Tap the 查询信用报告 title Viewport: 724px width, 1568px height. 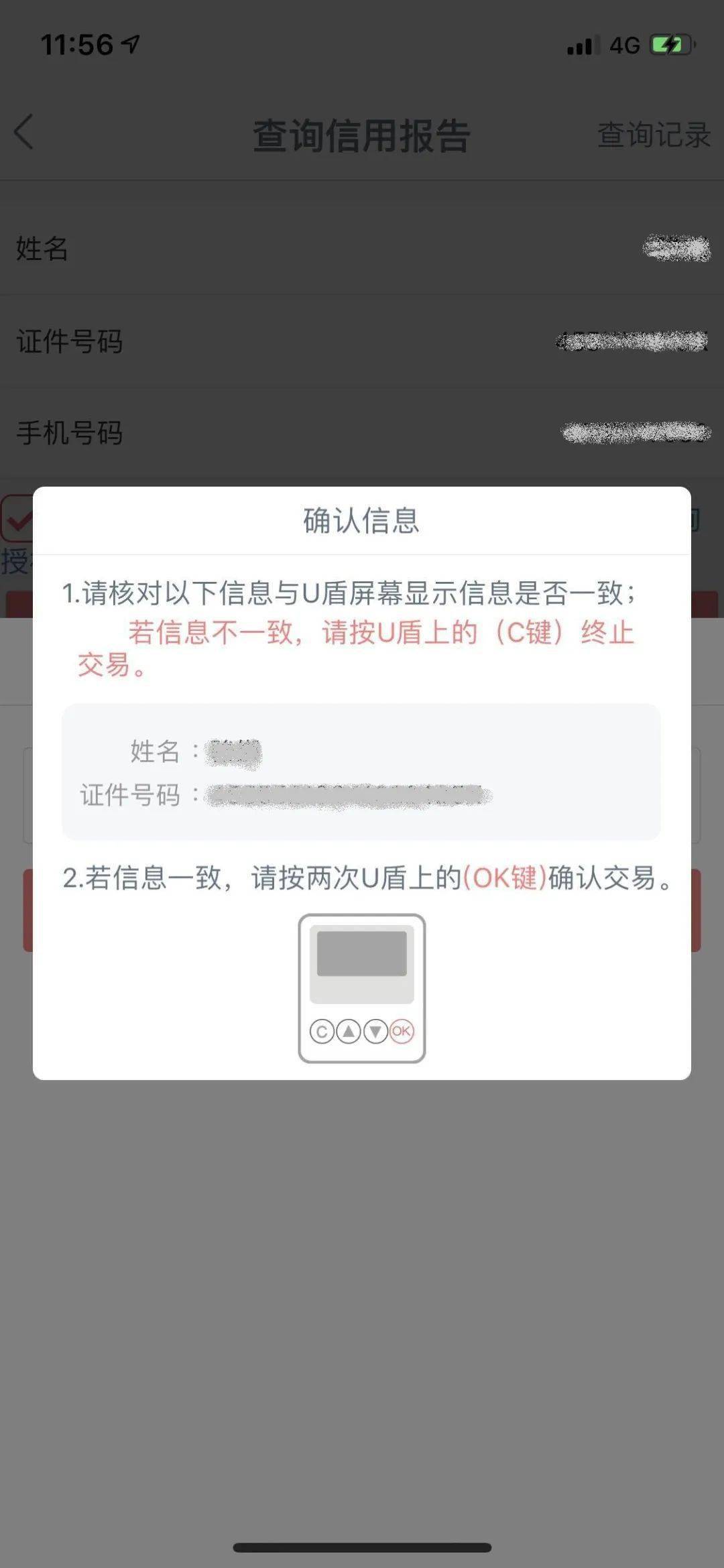point(362,134)
